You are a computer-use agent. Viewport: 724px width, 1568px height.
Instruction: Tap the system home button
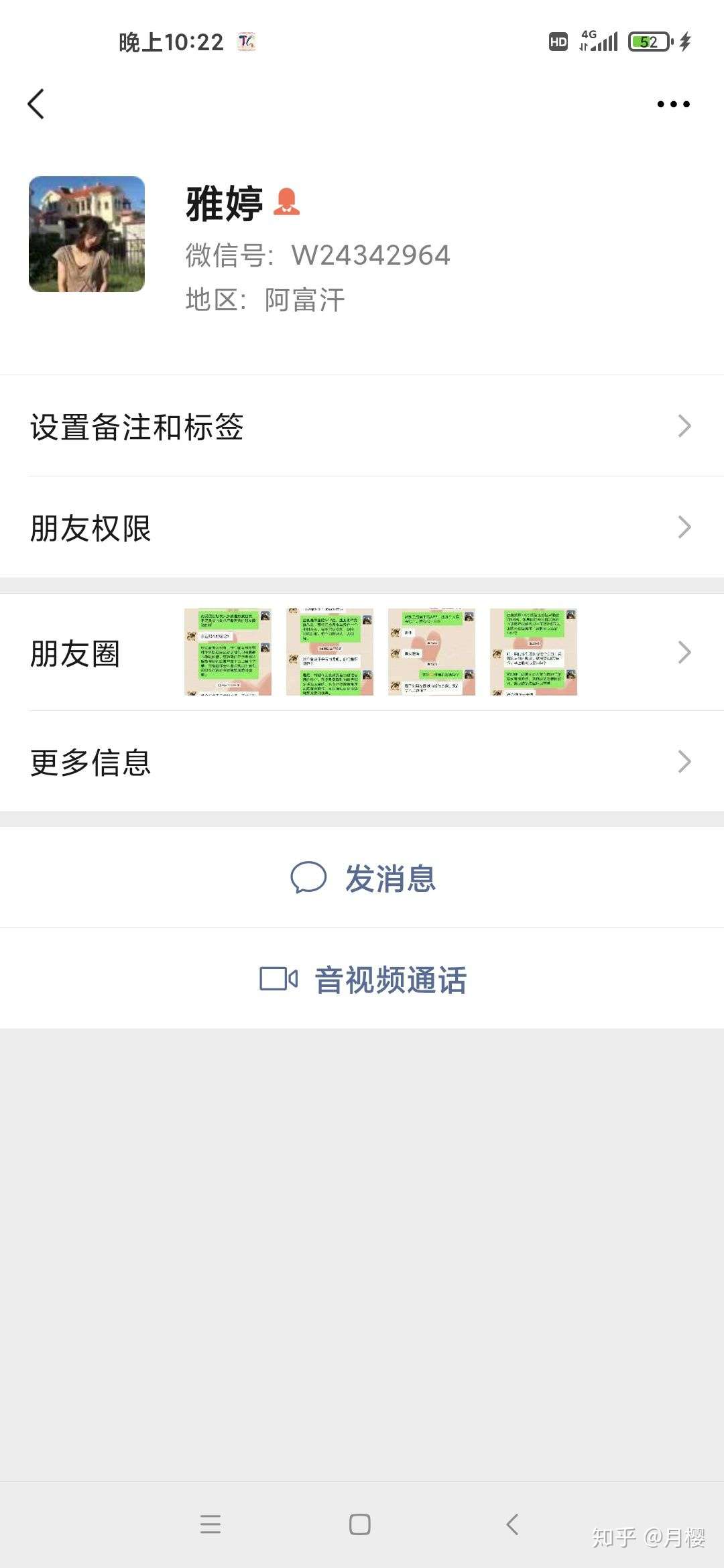click(360, 1524)
